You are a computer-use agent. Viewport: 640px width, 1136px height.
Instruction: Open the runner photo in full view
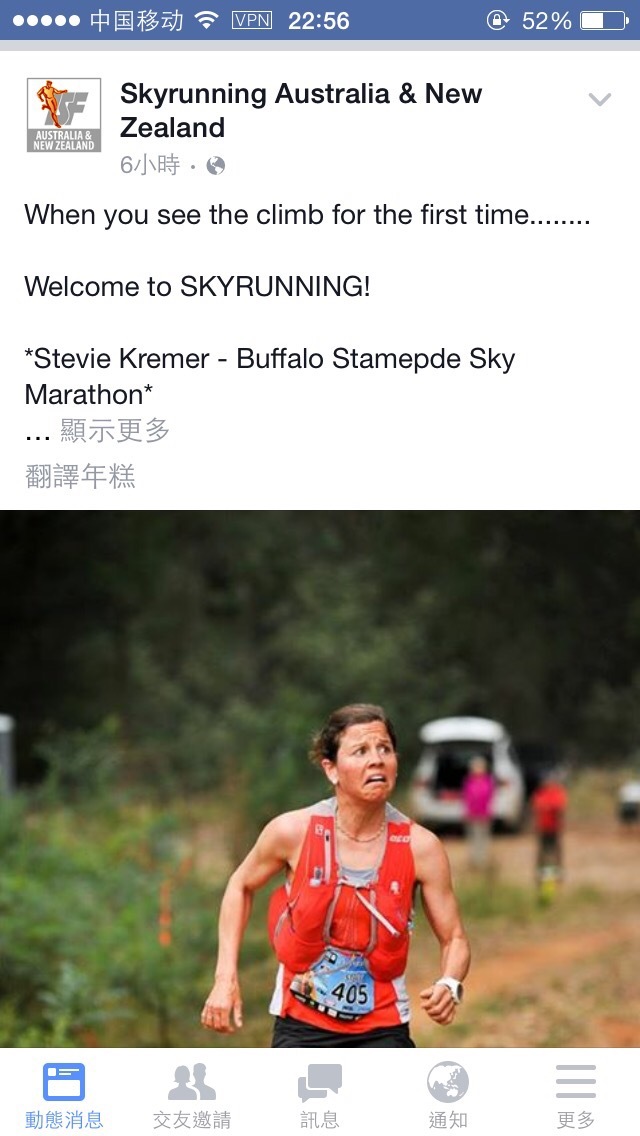point(320,778)
